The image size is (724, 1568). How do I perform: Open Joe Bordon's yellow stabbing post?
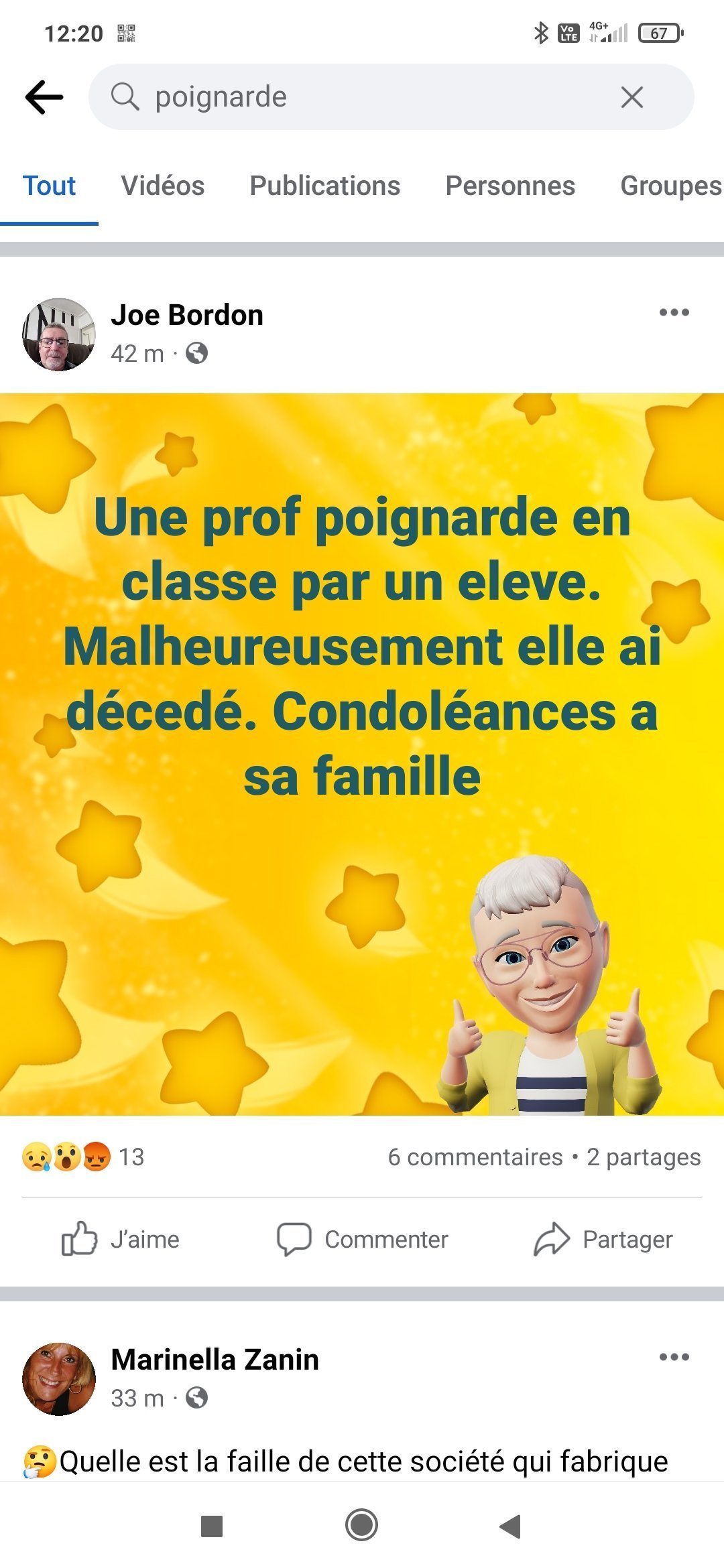pyautogui.click(x=362, y=754)
